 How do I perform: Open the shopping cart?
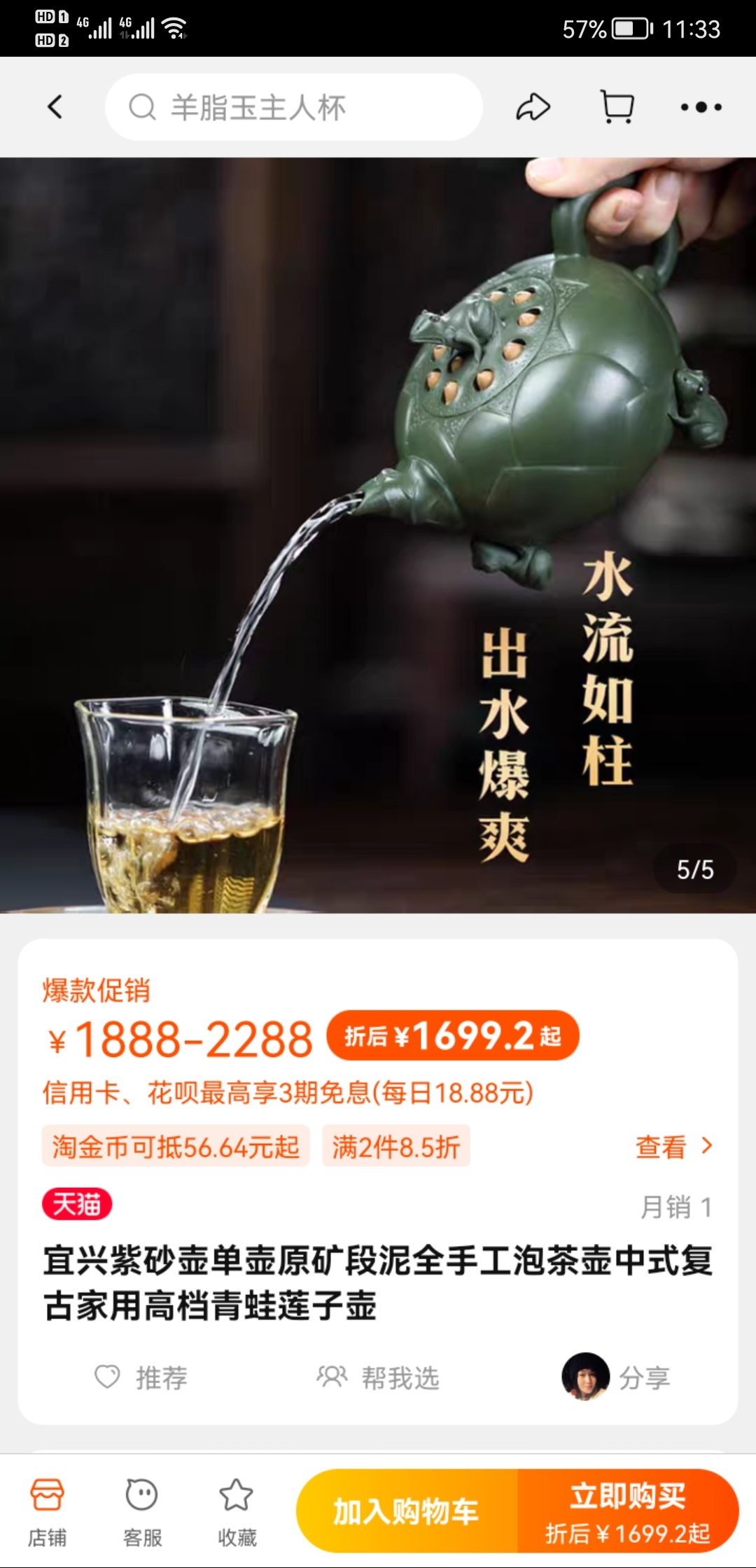[617, 107]
